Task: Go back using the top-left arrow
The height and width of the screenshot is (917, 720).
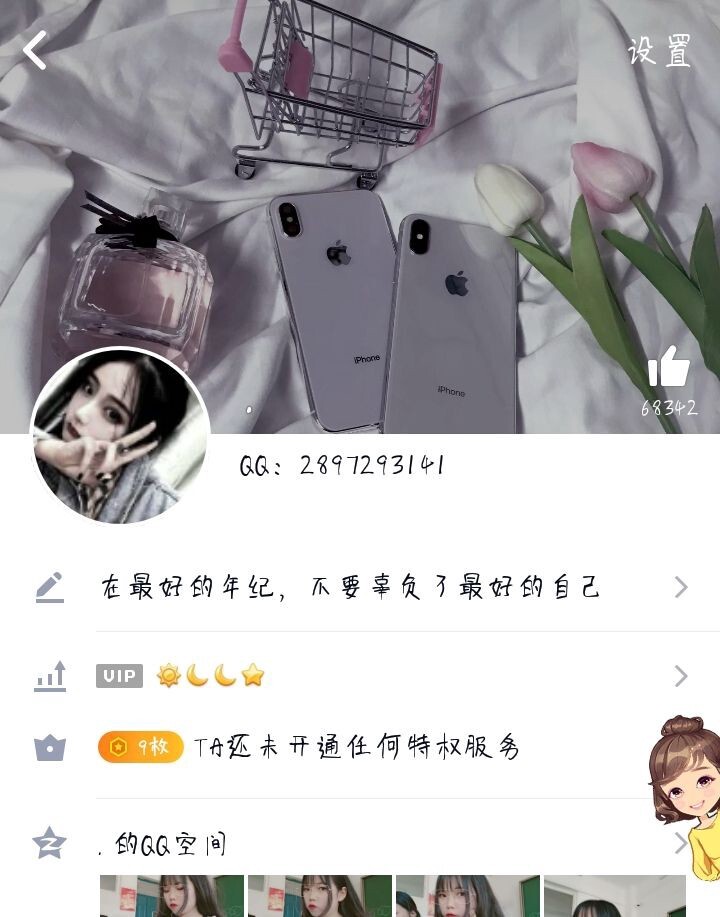Action: tap(35, 50)
